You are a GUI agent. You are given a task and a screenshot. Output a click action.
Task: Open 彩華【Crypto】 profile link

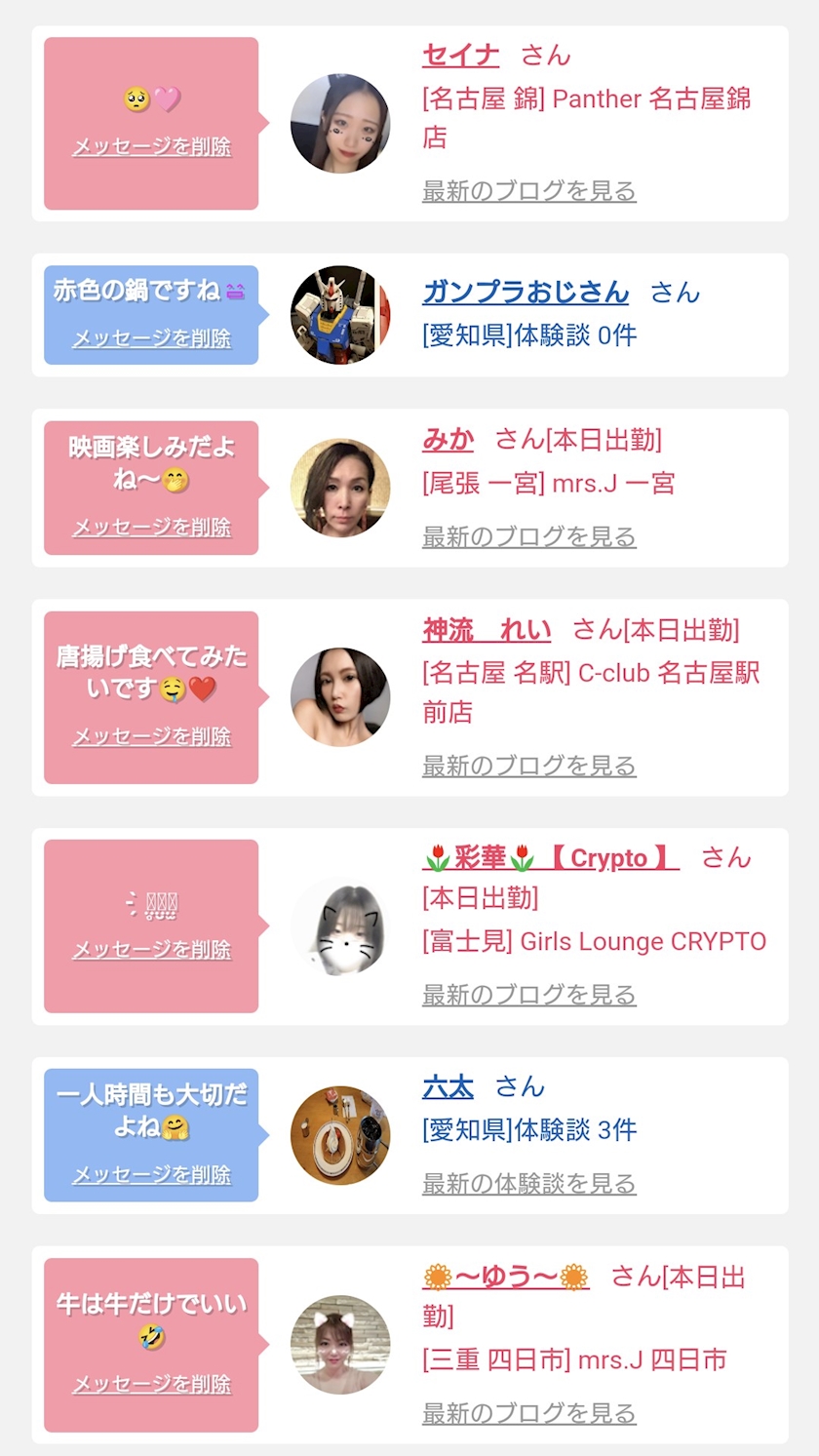pos(550,858)
